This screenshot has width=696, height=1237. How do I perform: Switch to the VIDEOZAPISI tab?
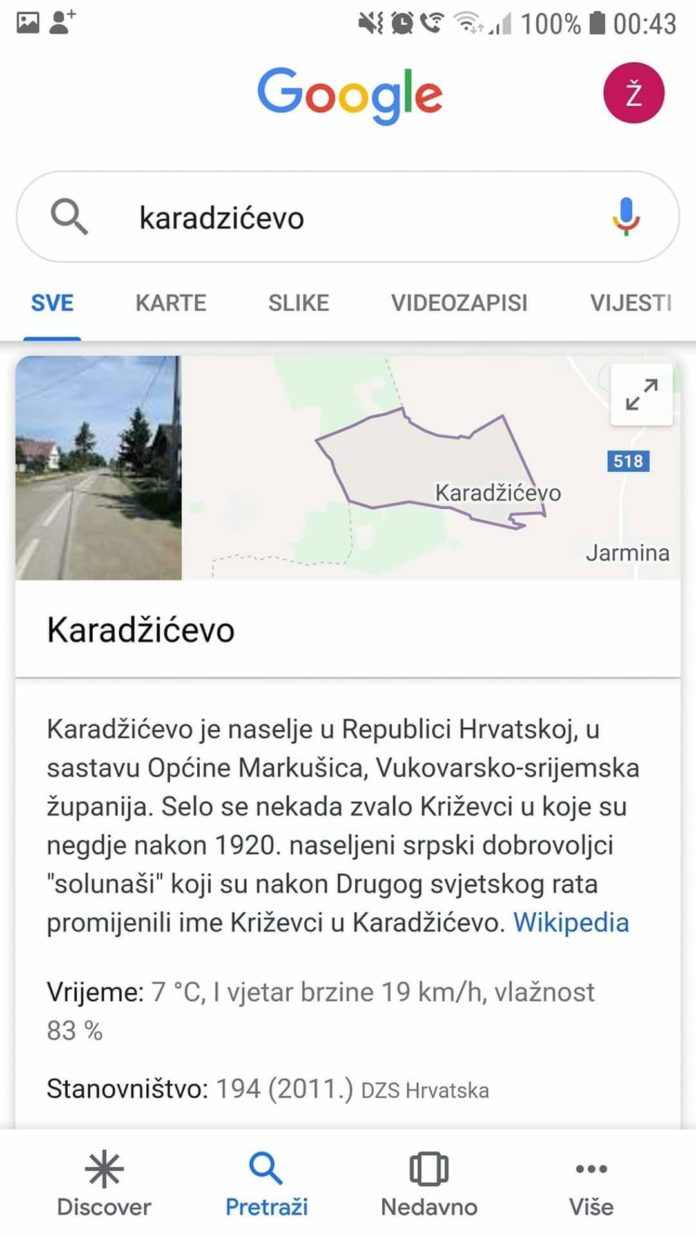click(459, 303)
